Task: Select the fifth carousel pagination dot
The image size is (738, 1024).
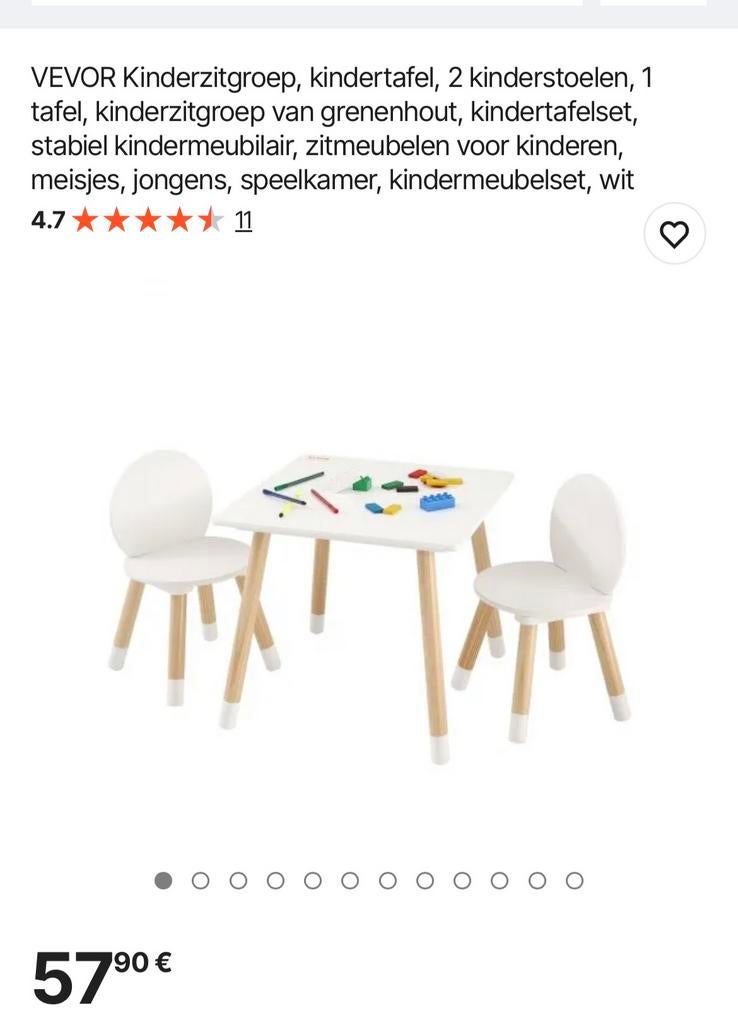Action: (x=311, y=881)
